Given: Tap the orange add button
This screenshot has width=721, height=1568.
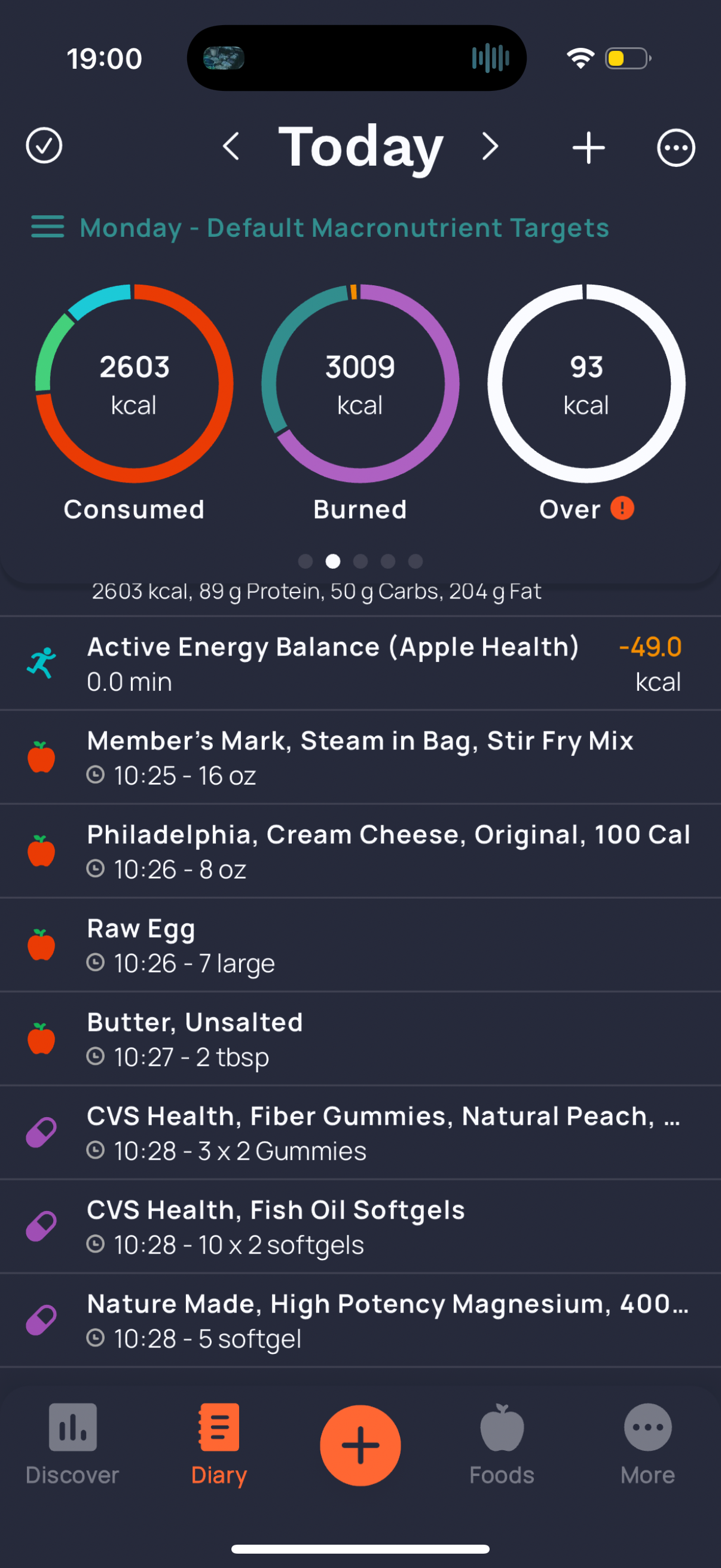Looking at the screenshot, I should click(x=360, y=1445).
